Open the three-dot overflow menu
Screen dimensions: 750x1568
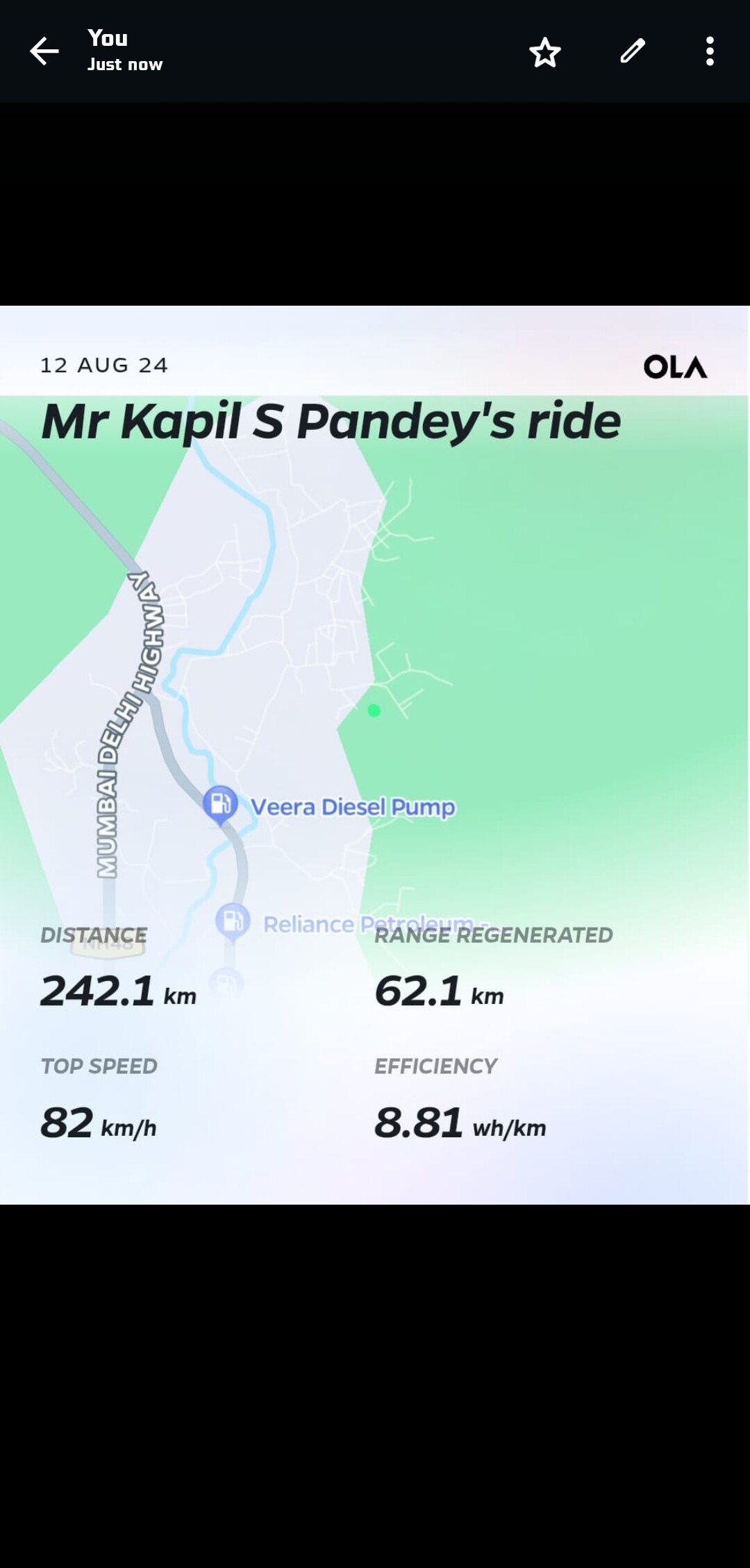(x=710, y=51)
